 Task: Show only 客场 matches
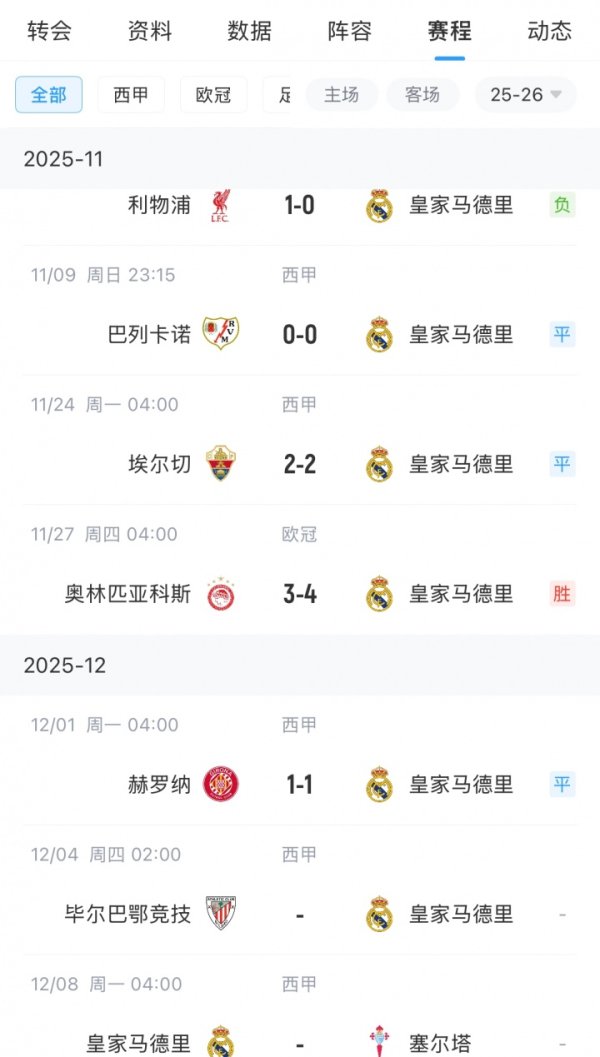423,95
